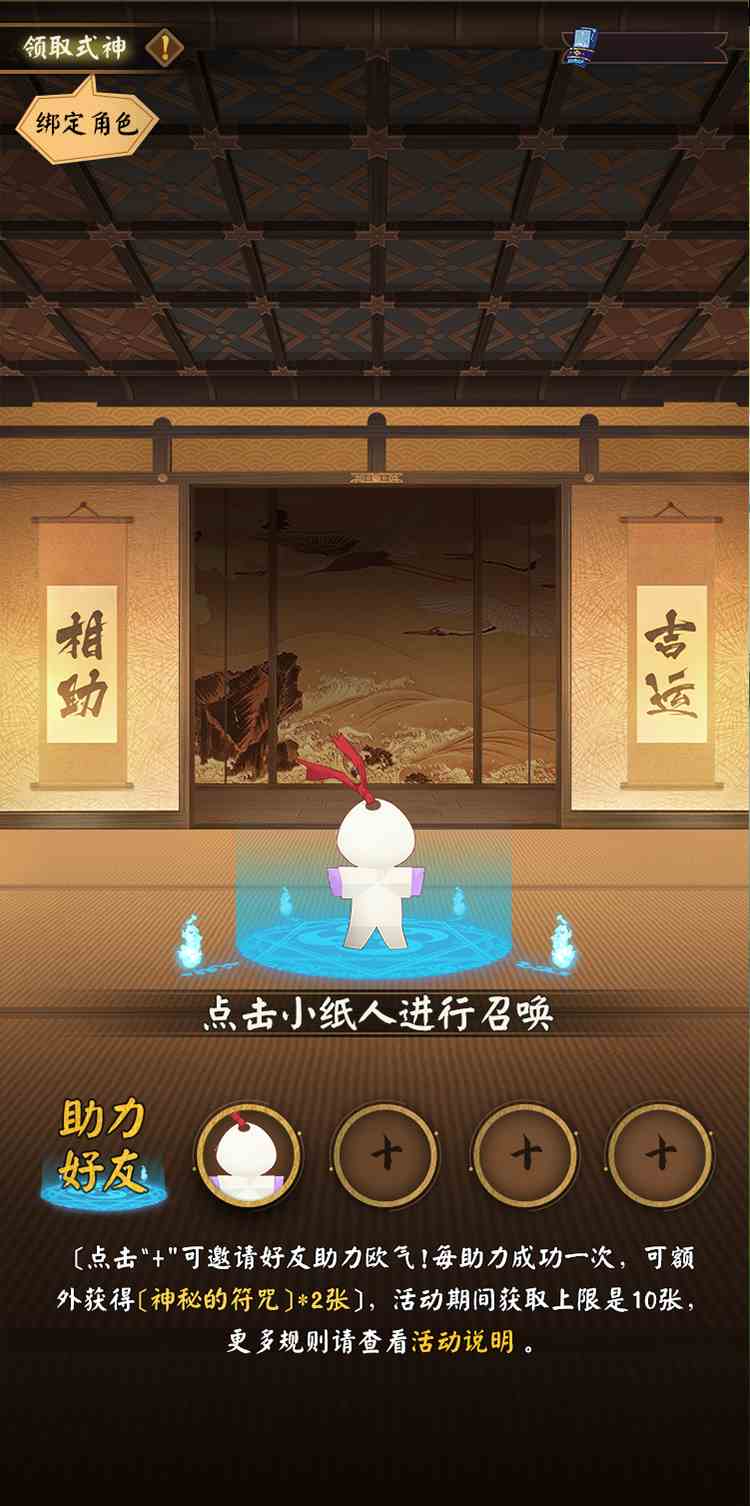
Task: Invite a friend via the middle plus slot
Action: pyautogui.click(x=525, y=1155)
